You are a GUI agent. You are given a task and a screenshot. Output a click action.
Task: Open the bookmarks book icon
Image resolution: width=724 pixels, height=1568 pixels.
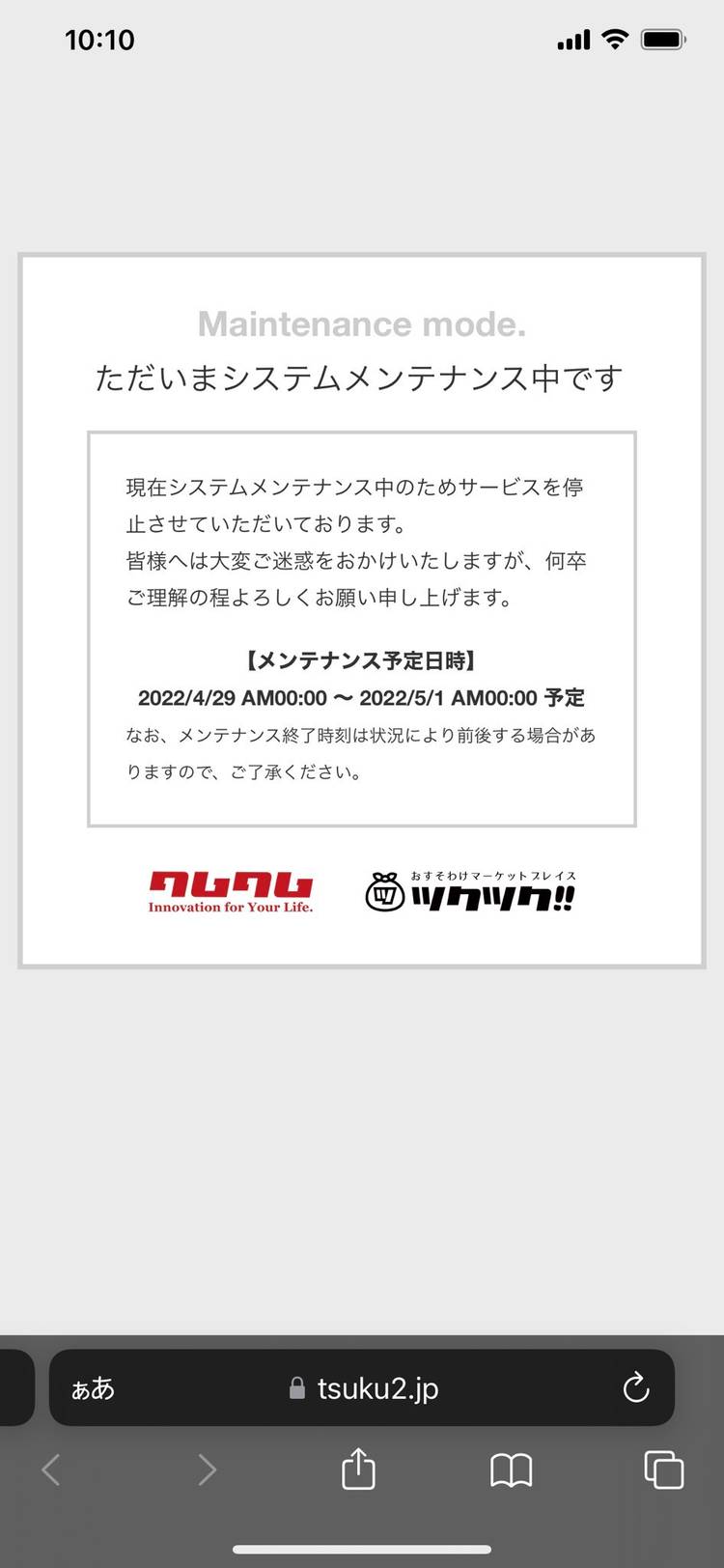click(511, 1470)
